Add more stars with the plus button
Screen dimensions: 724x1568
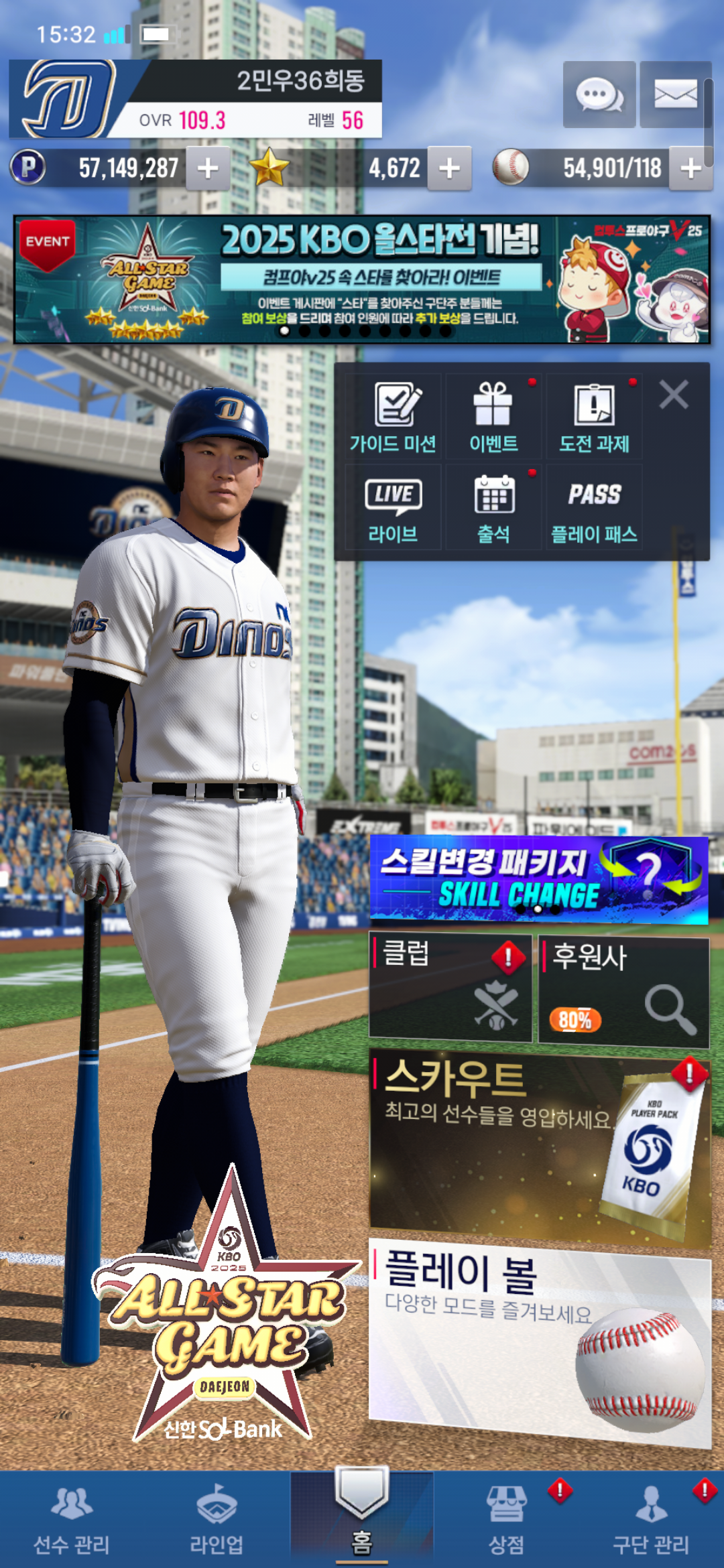pyautogui.click(x=449, y=168)
